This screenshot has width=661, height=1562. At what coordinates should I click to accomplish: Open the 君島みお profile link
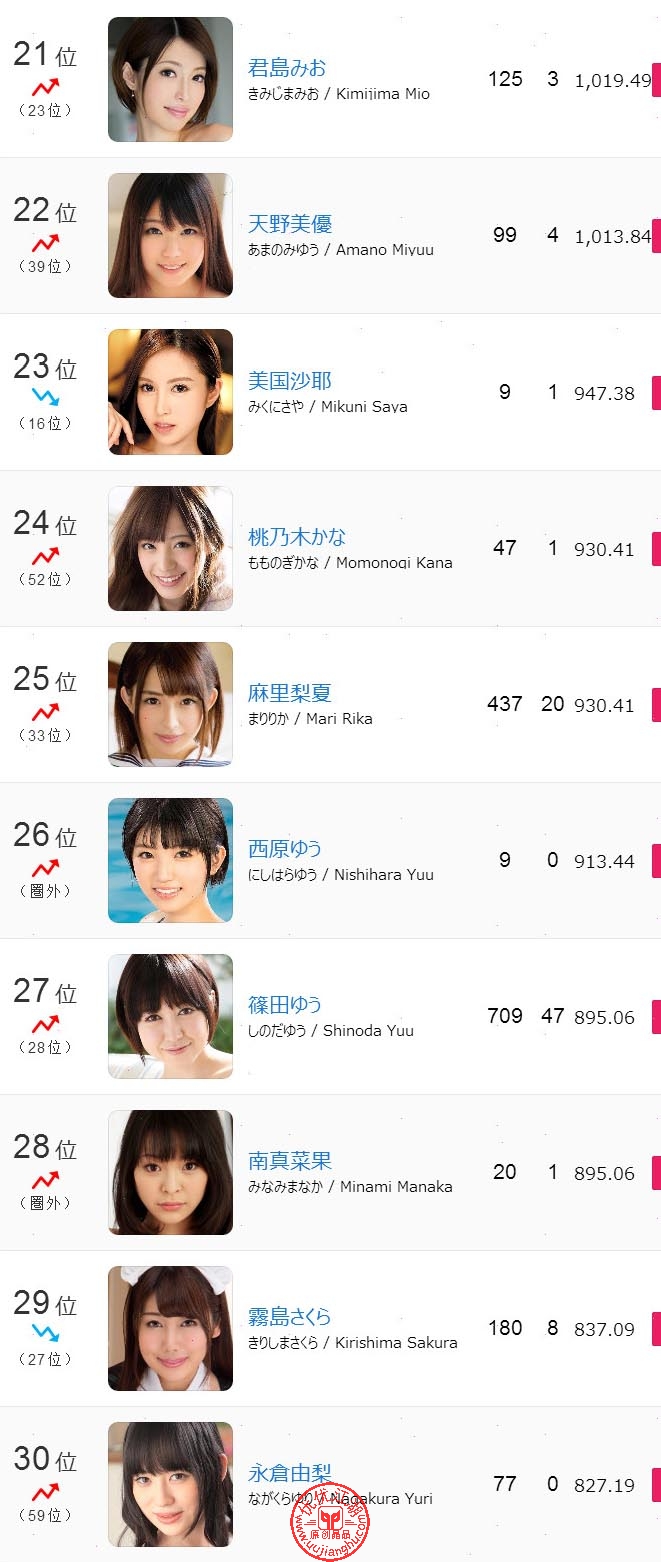point(287,68)
